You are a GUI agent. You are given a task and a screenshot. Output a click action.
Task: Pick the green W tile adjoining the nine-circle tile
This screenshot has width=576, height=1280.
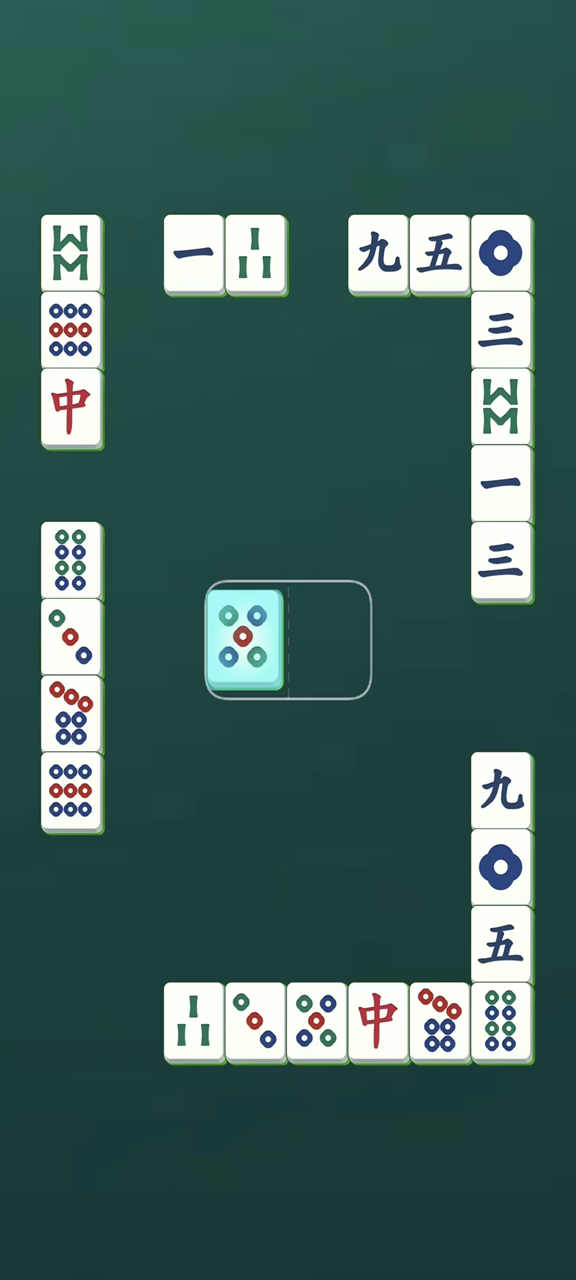click(x=71, y=255)
